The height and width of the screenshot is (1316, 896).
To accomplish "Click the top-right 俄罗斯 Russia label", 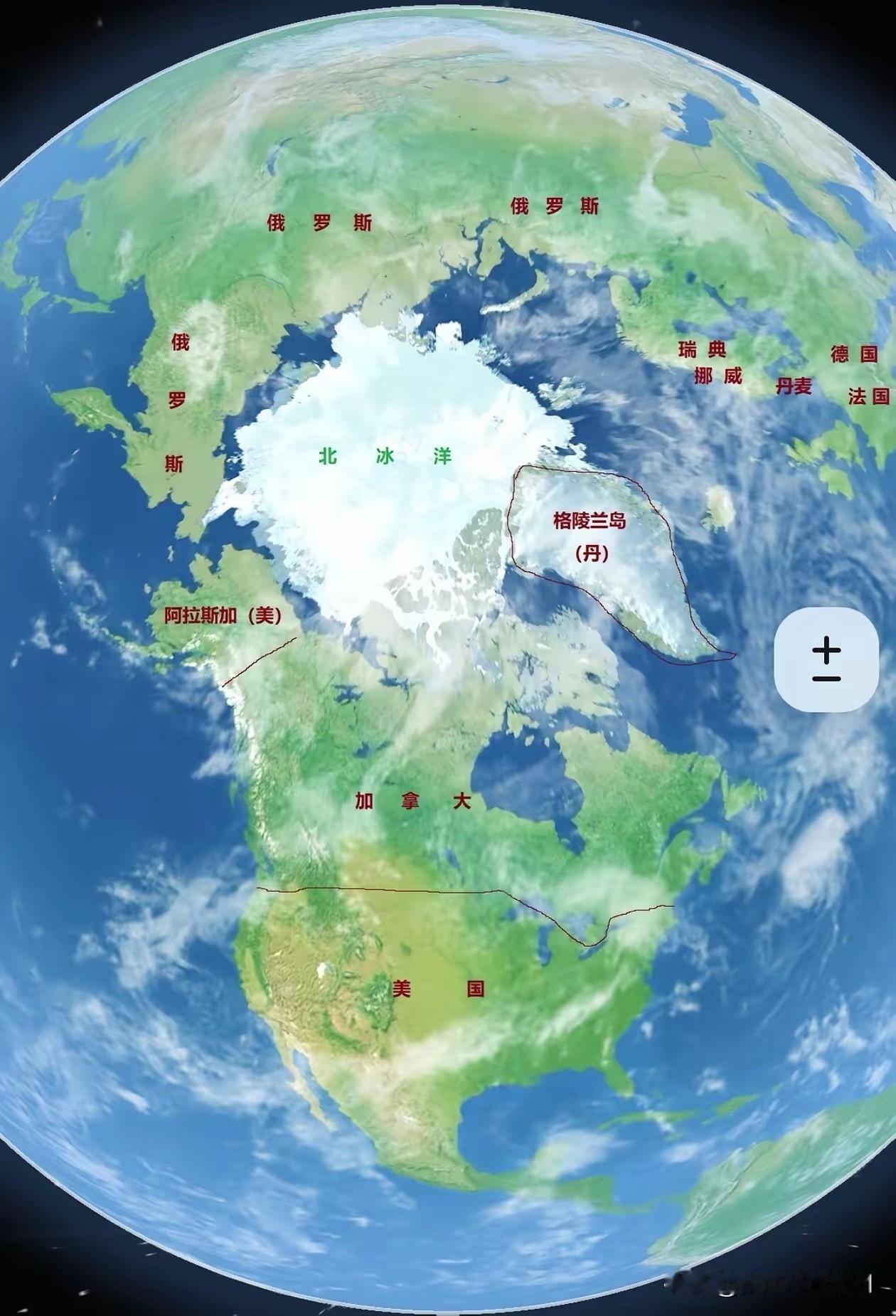I will (555, 206).
